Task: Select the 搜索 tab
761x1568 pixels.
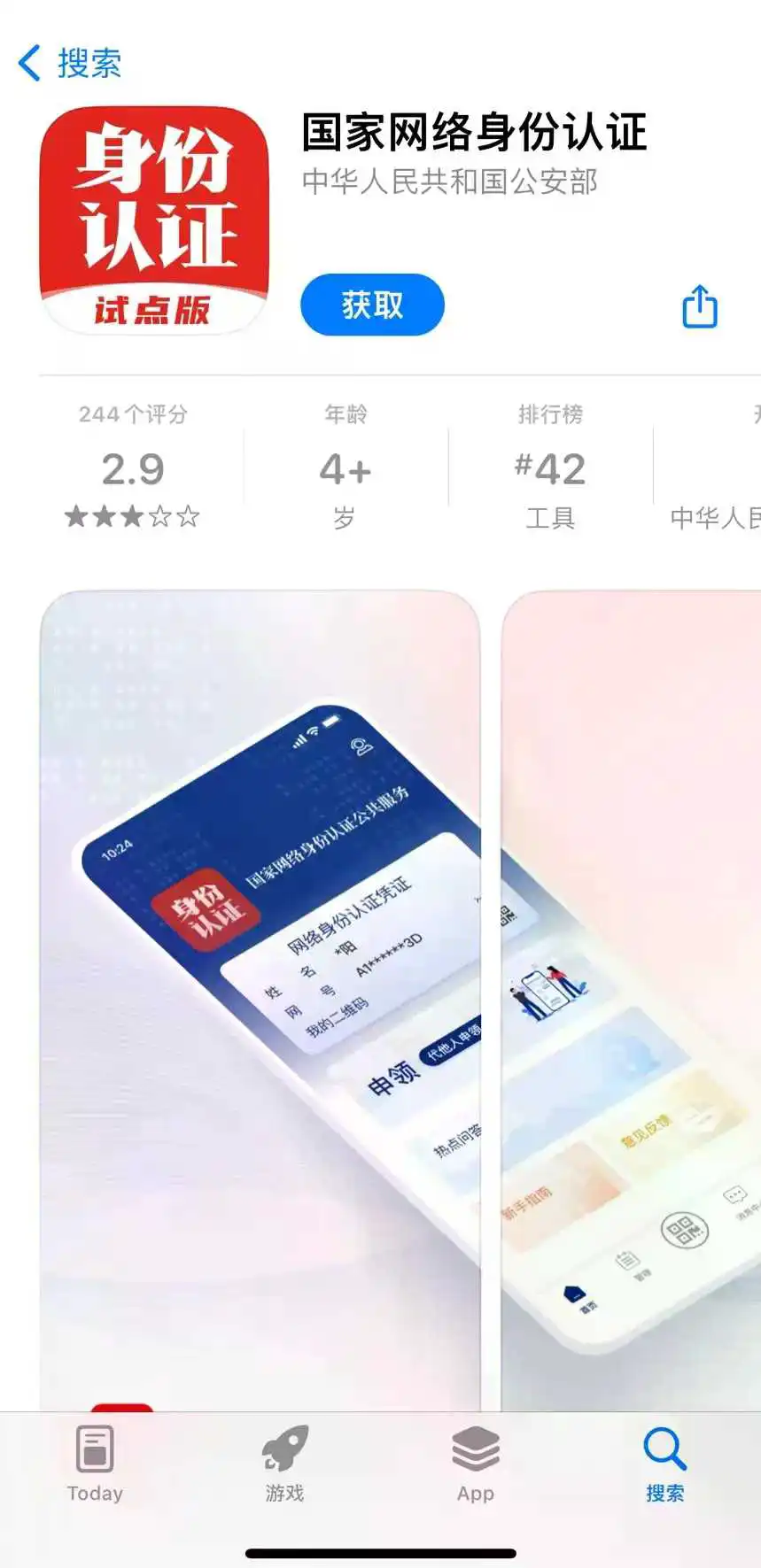Action: coord(664,1463)
